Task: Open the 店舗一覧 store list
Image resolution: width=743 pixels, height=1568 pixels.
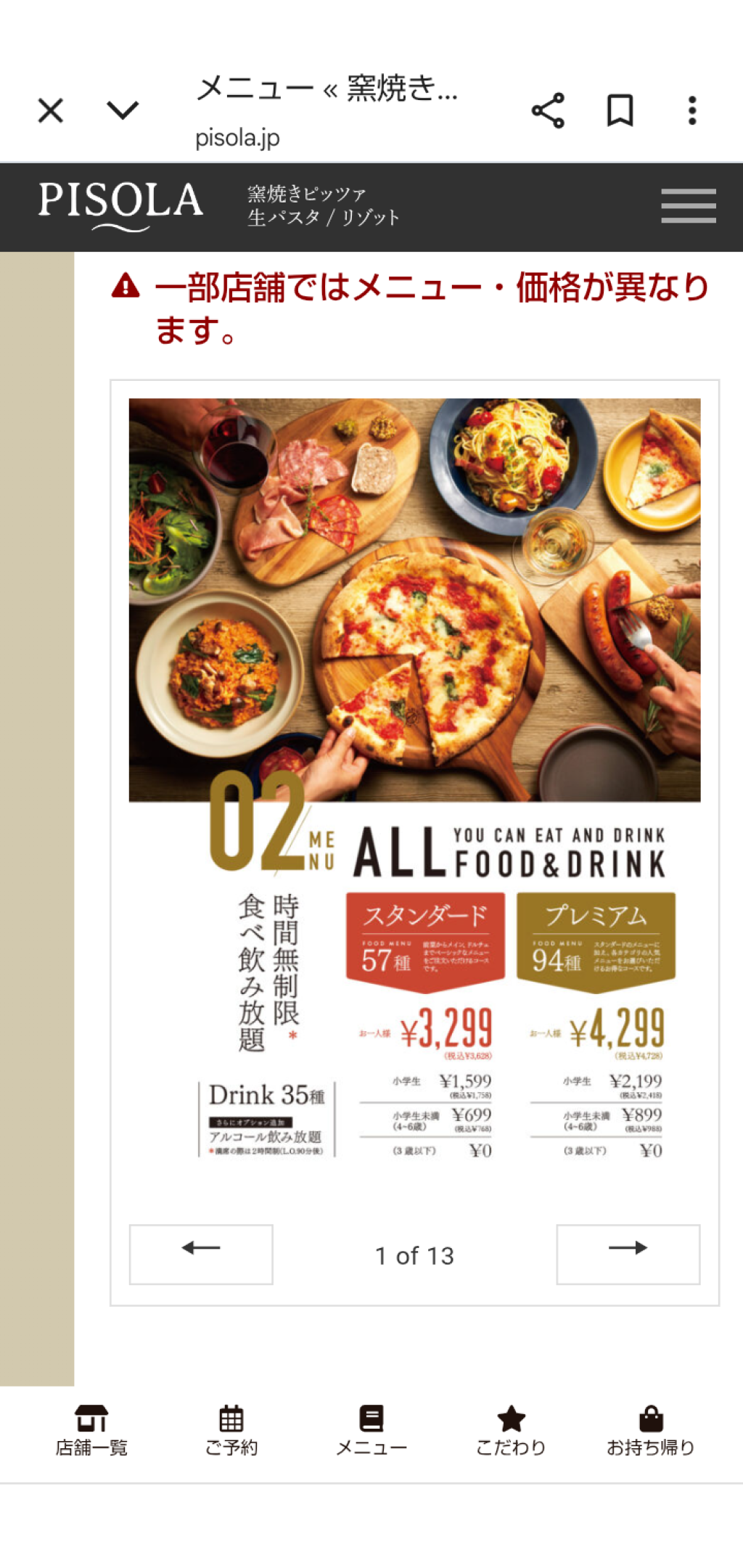Action: [x=91, y=1431]
